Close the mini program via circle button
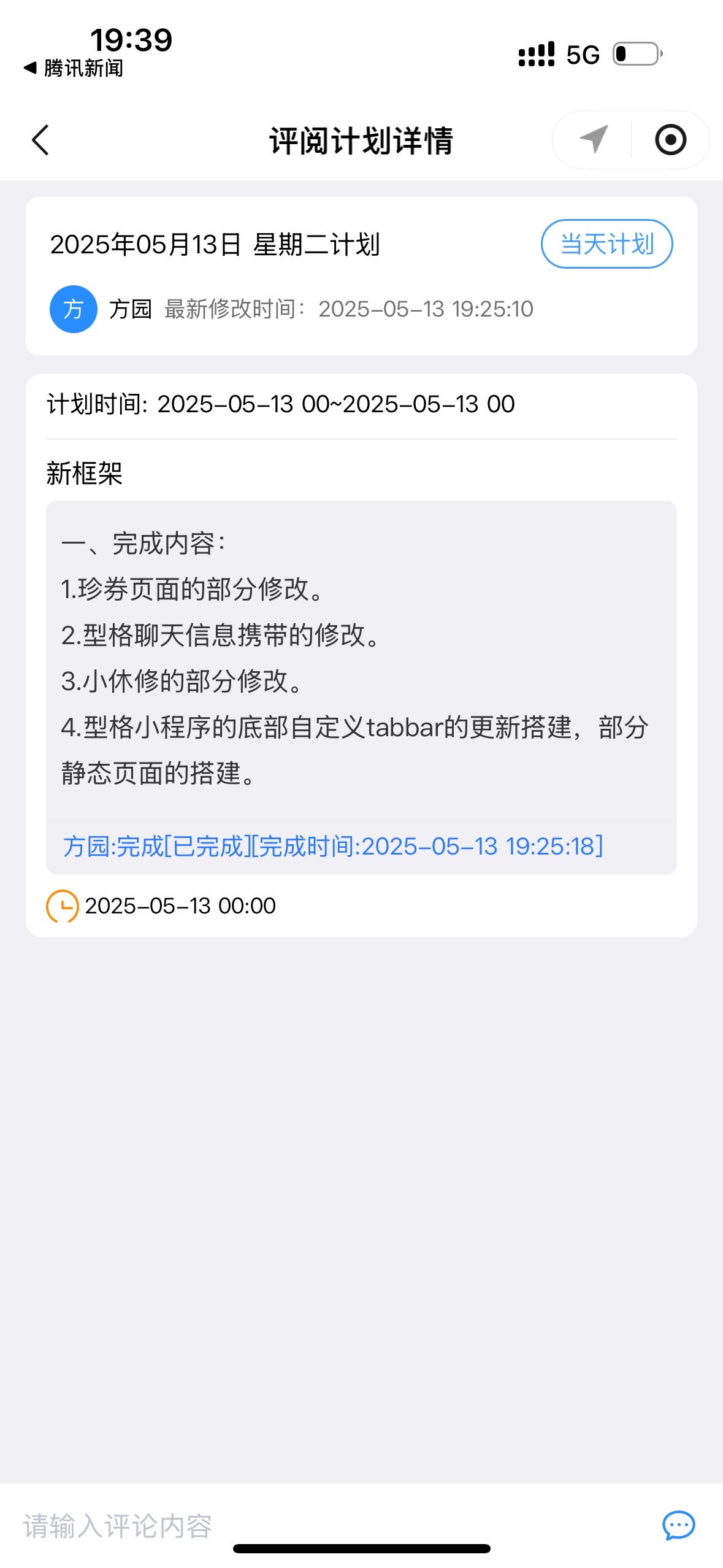The image size is (723, 1568). click(670, 140)
